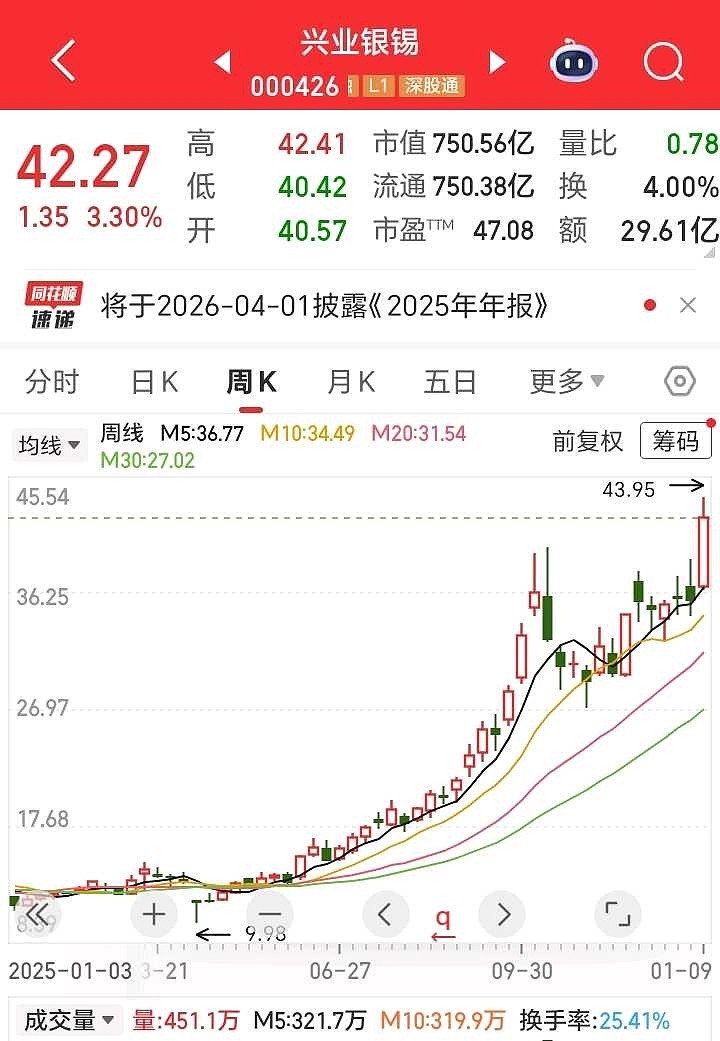Select the 月K monthly candlestick tab
Image resolution: width=720 pixels, height=1041 pixels.
350,381
